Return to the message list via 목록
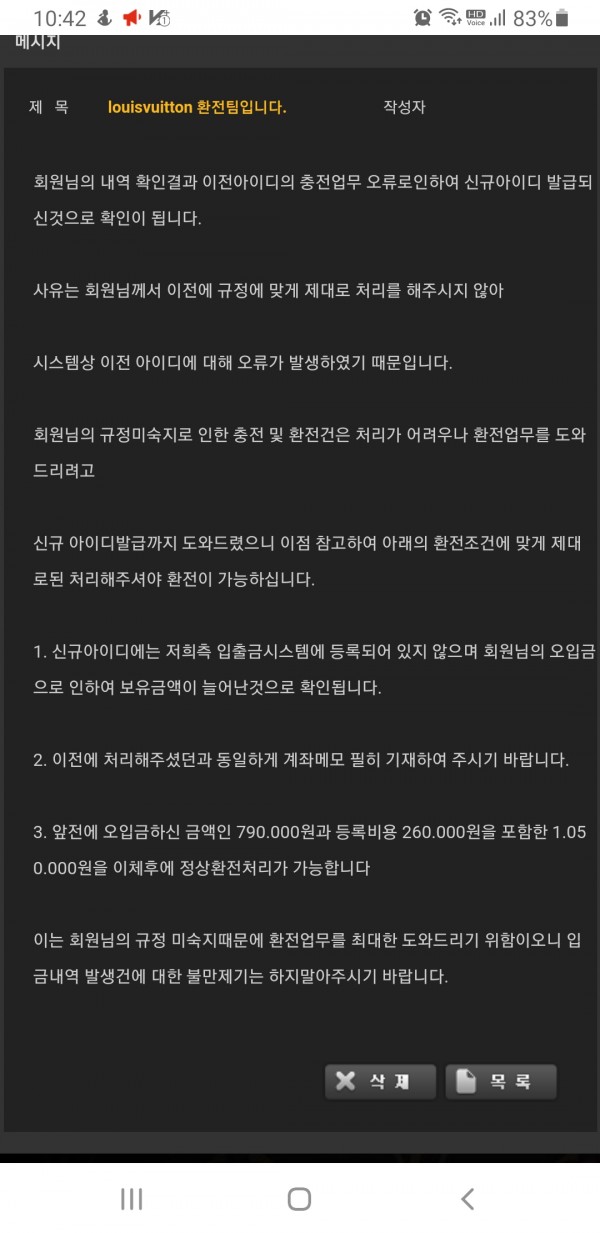 click(500, 1081)
